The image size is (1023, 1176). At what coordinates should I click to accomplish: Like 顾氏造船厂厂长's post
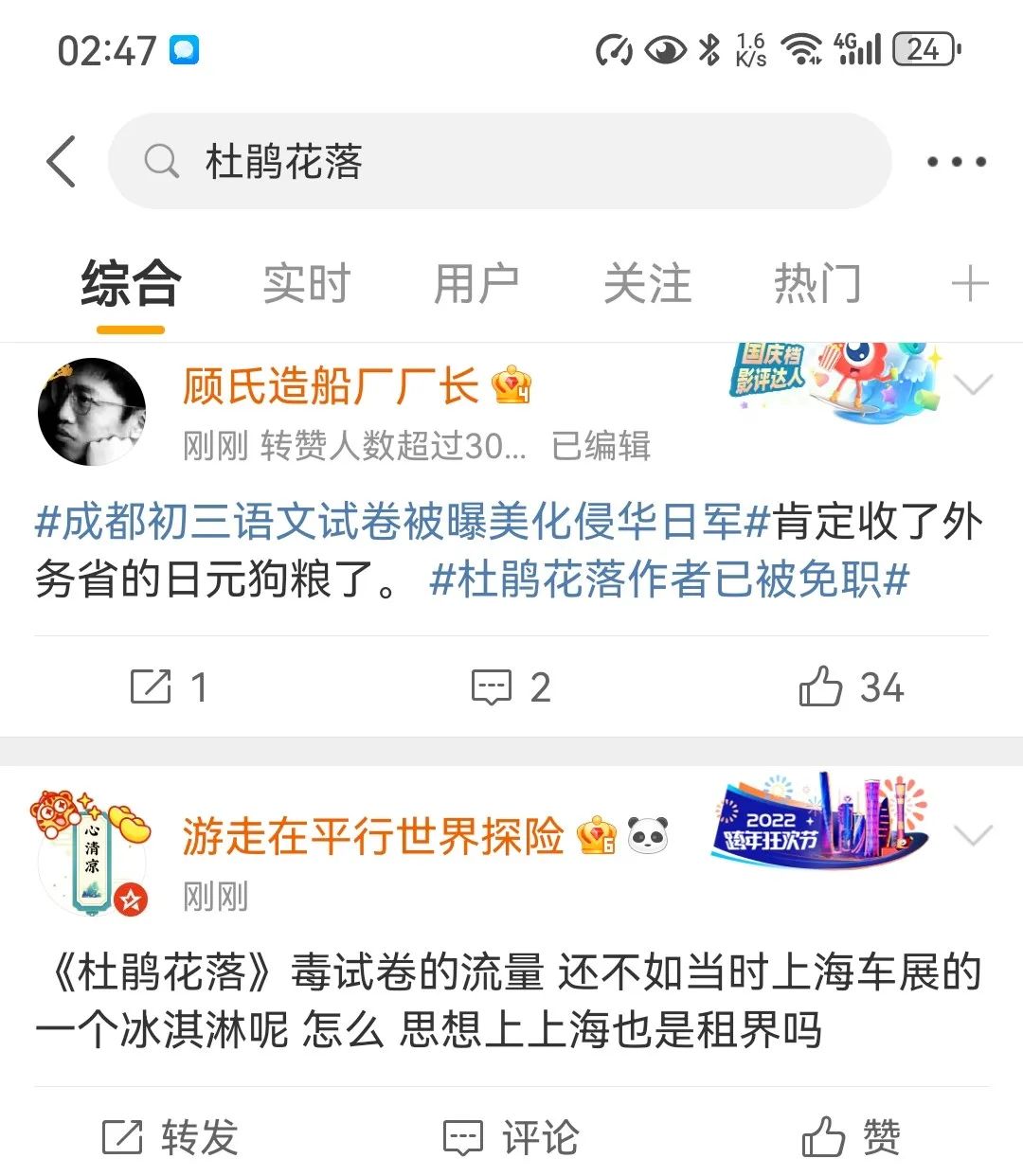coord(851,686)
